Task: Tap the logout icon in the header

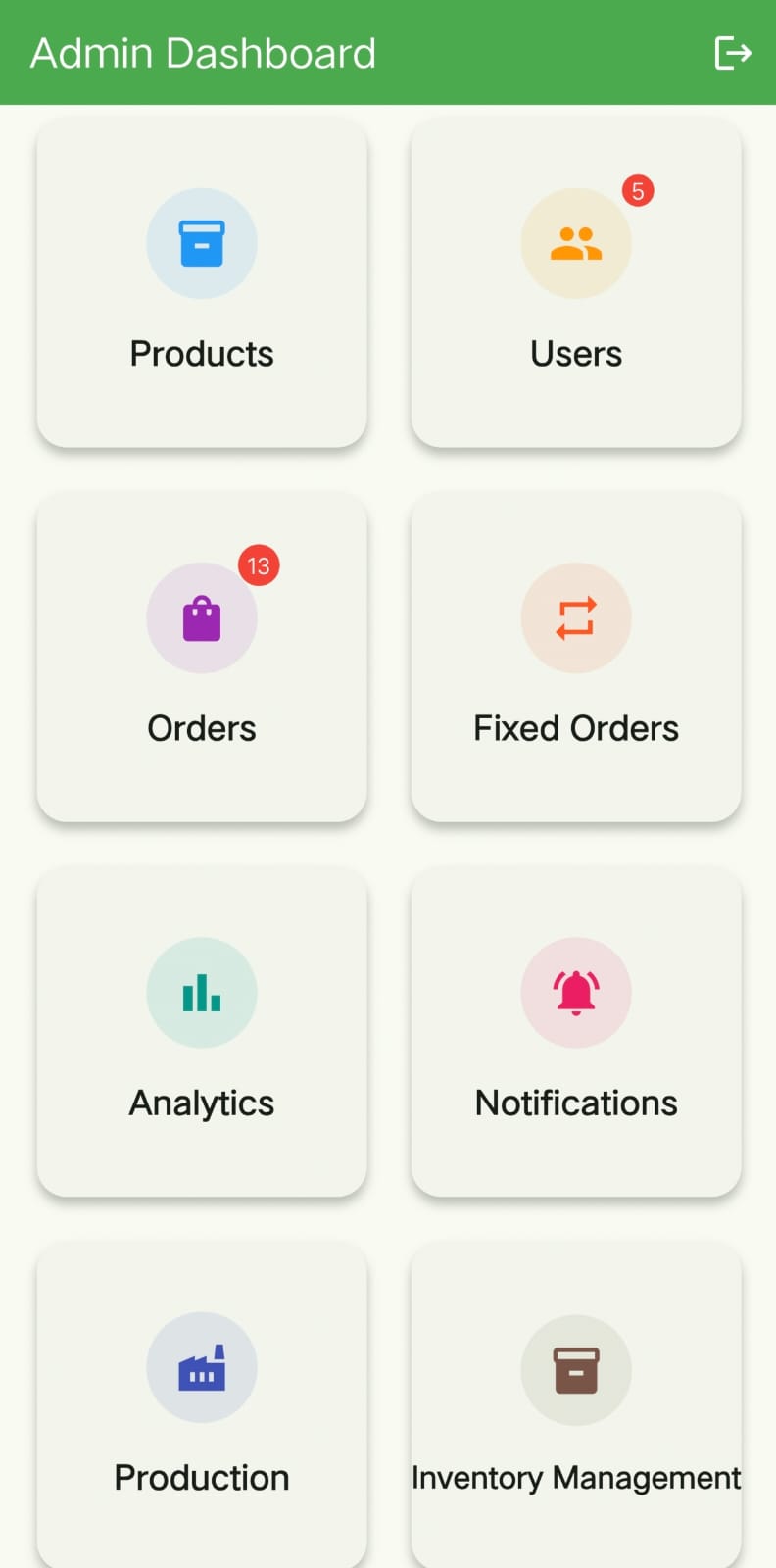Action: (x=733, y=53)
